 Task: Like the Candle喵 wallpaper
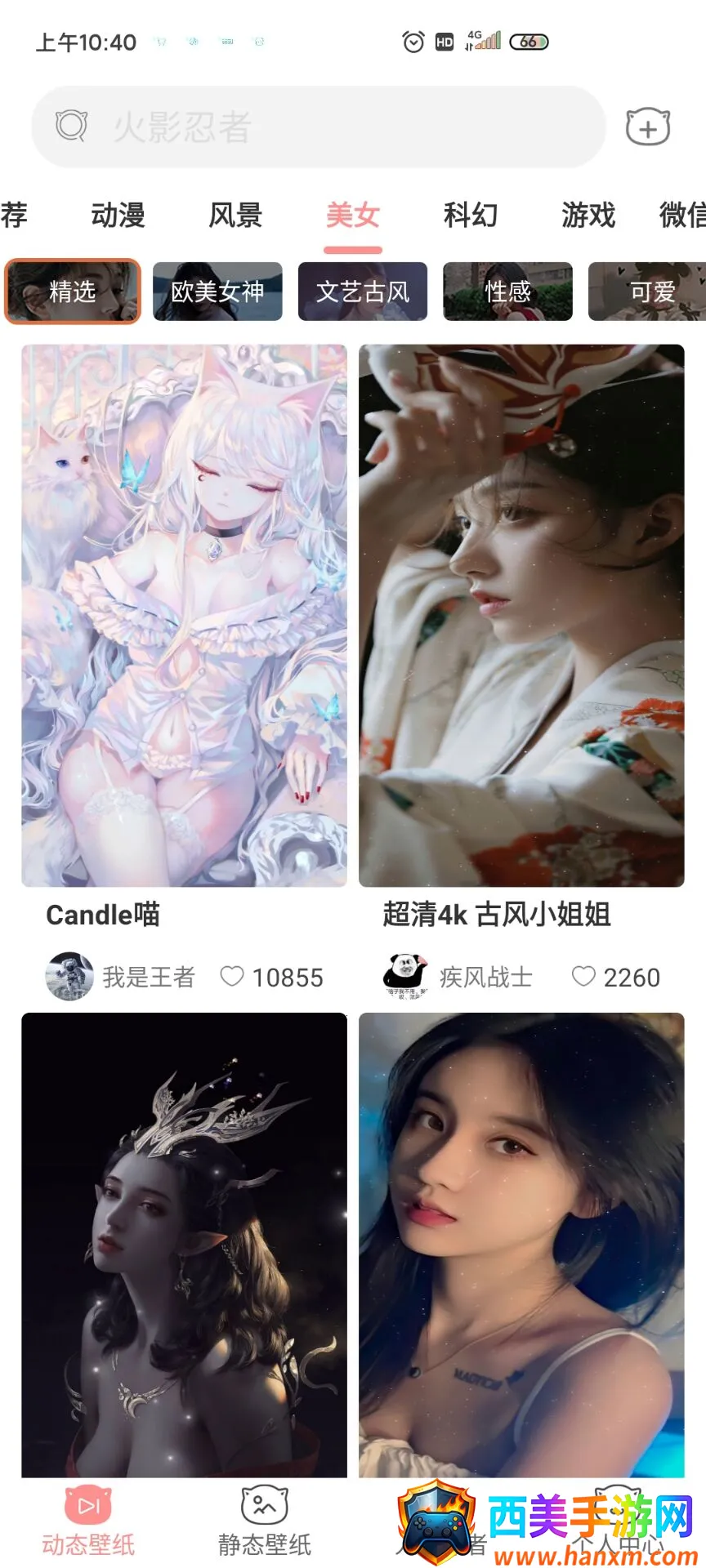pos(233,976)
